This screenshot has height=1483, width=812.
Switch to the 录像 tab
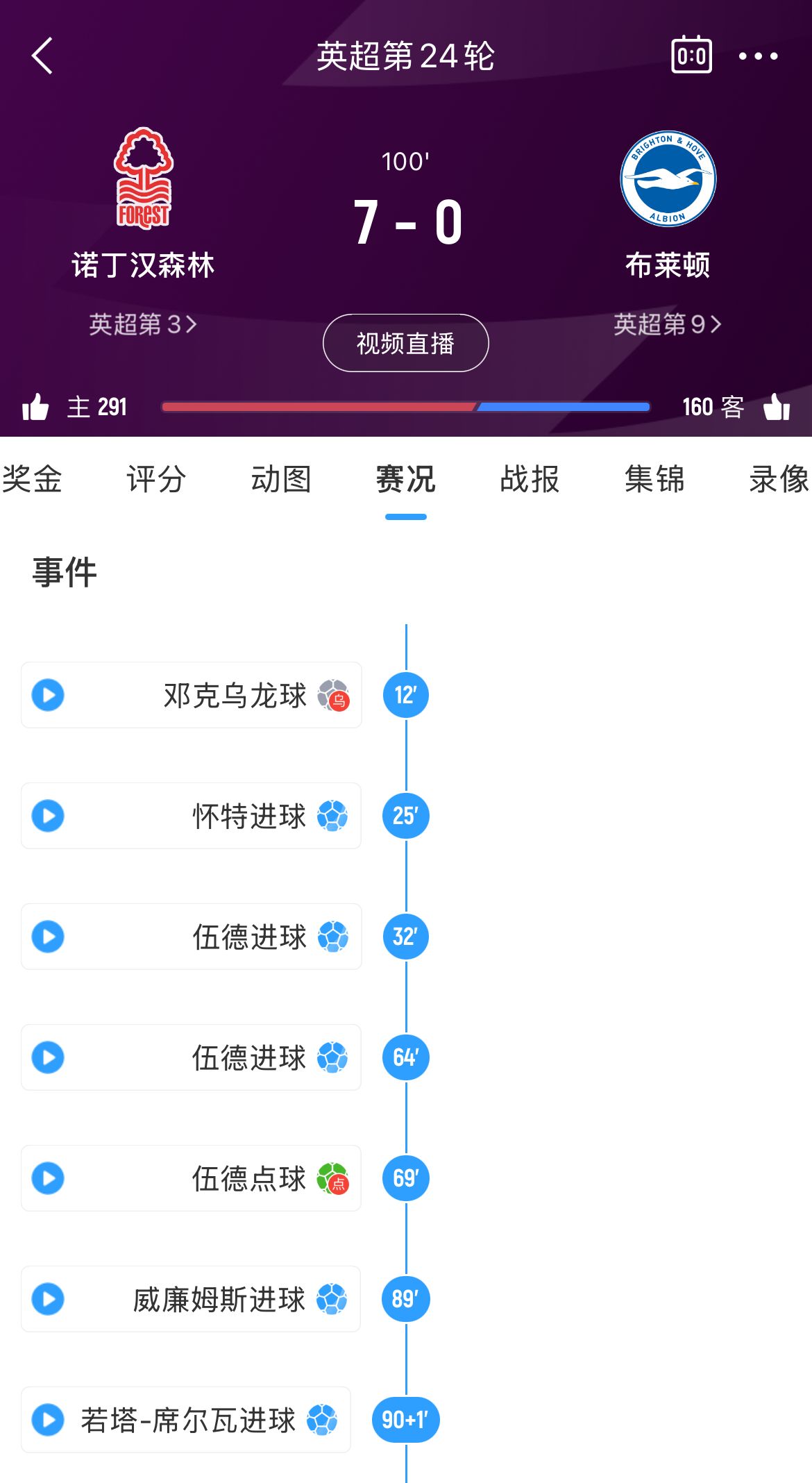tap(778, 480)
